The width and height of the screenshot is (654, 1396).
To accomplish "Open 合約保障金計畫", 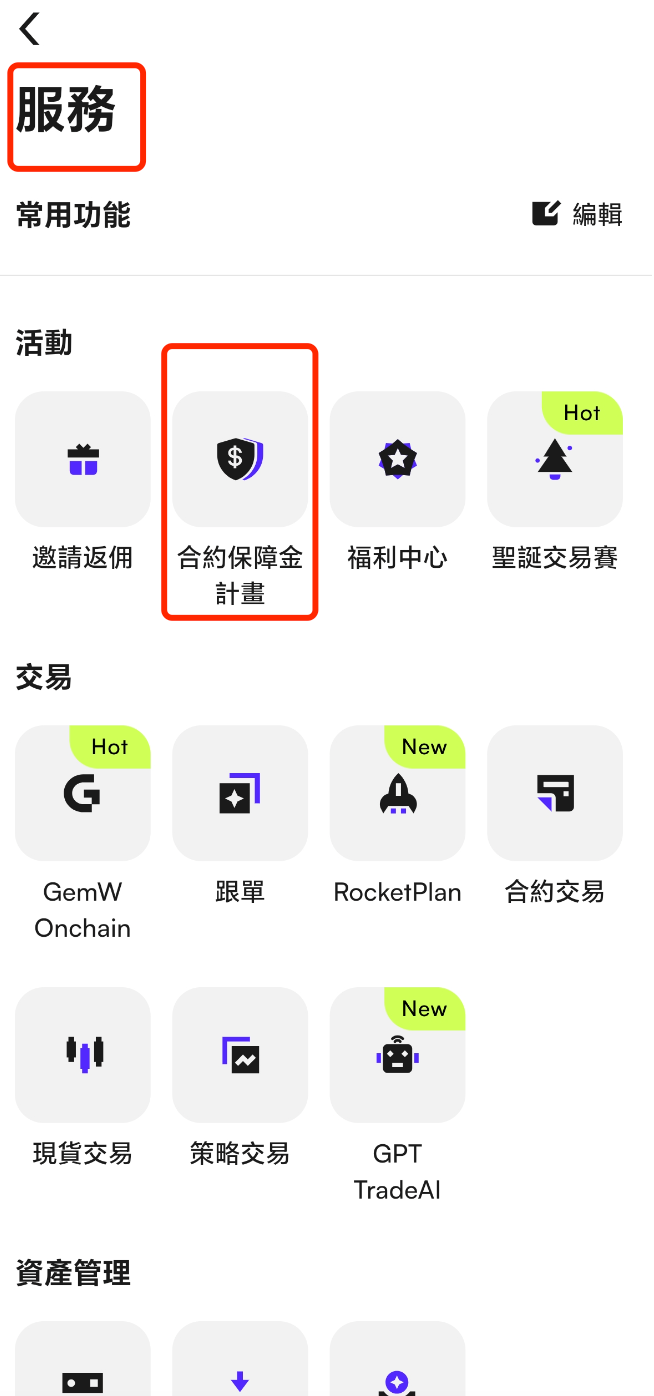I will pyautogui.click(x=240, y=459).
